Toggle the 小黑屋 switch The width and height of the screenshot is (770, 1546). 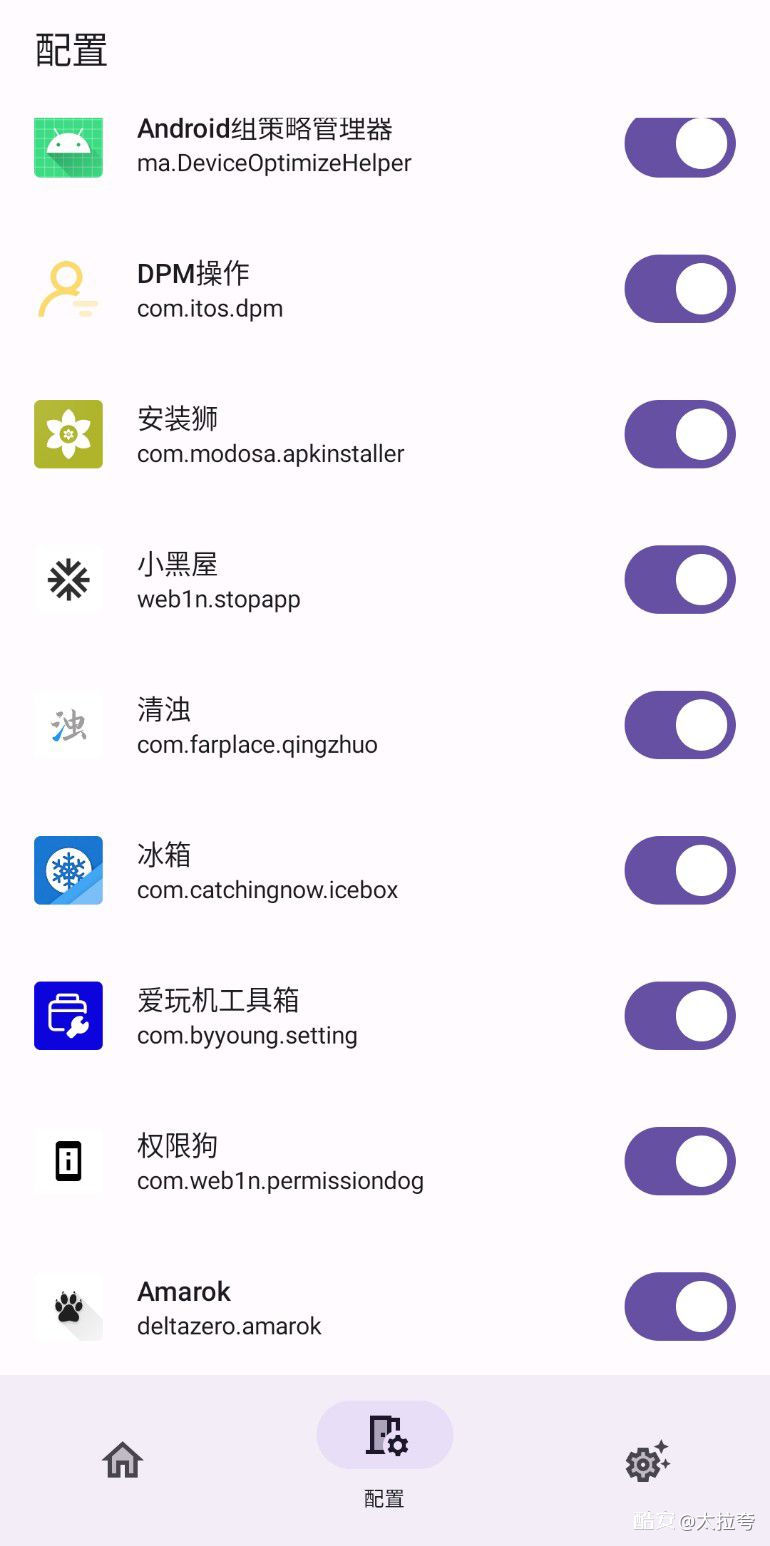tap(680, 579)
